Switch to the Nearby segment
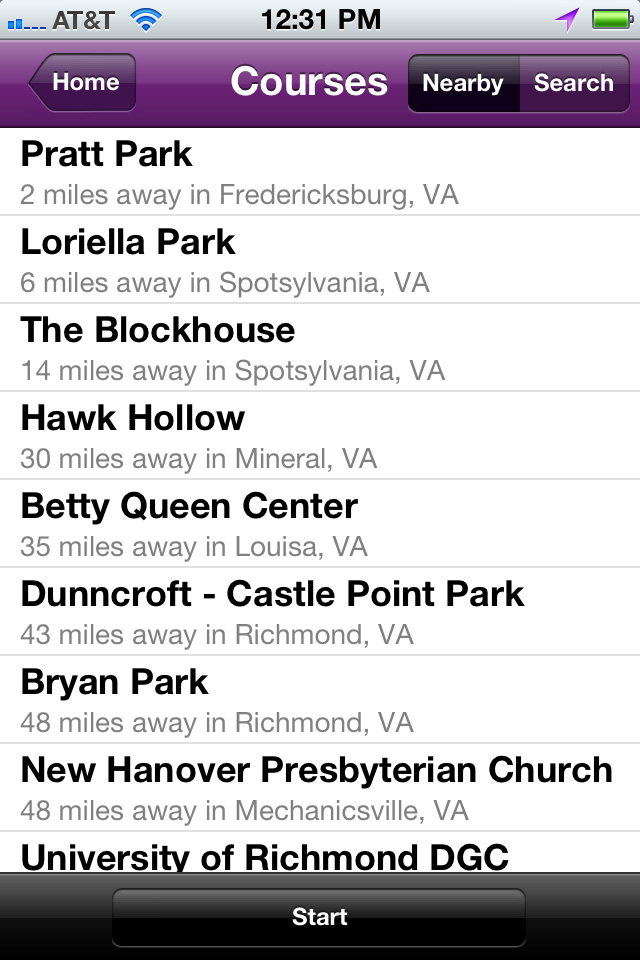Viewport: 640px width, 960px height. [x=463, y=83]
